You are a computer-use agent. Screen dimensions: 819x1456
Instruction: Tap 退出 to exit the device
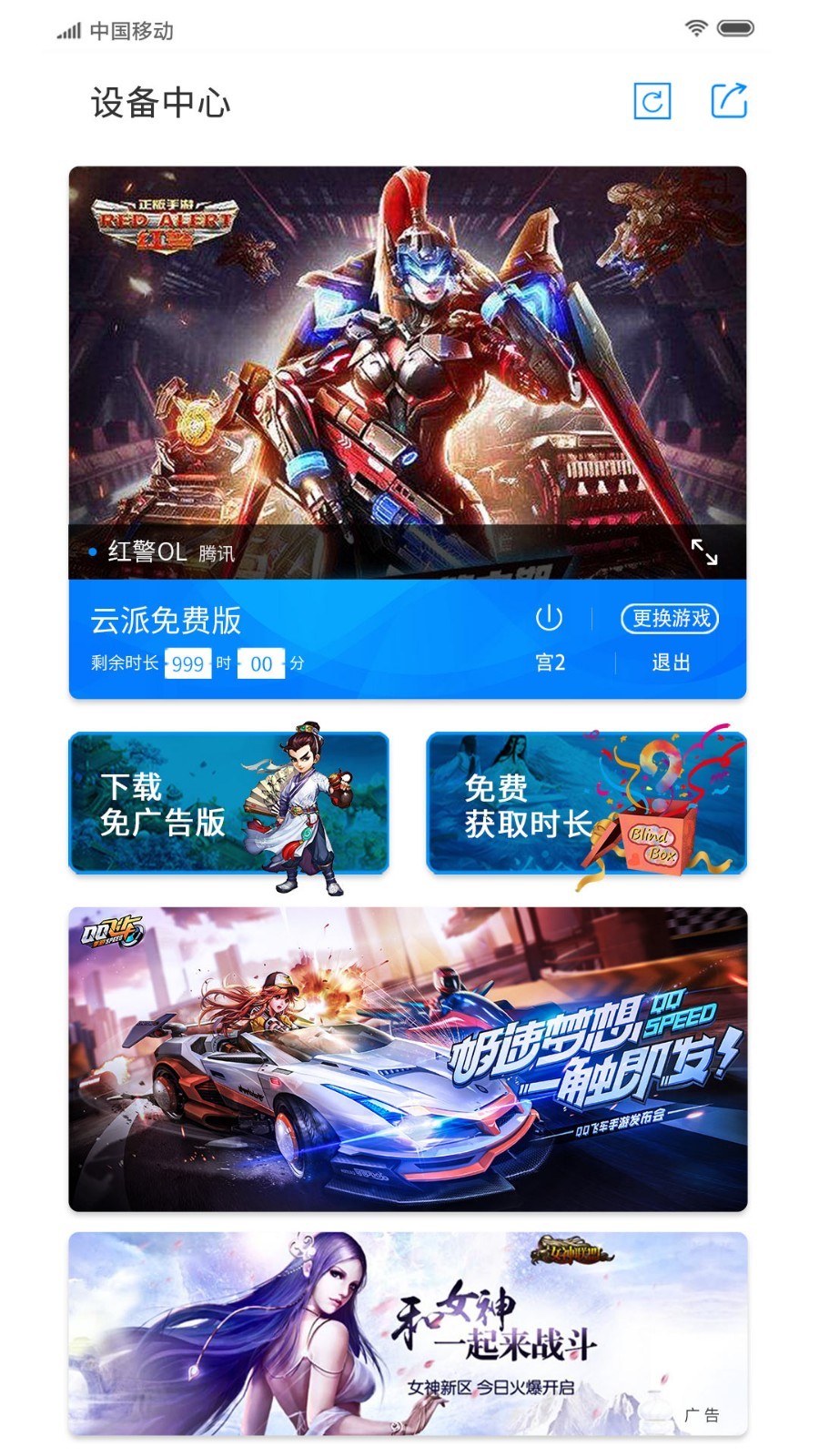[x=671, y=662]
